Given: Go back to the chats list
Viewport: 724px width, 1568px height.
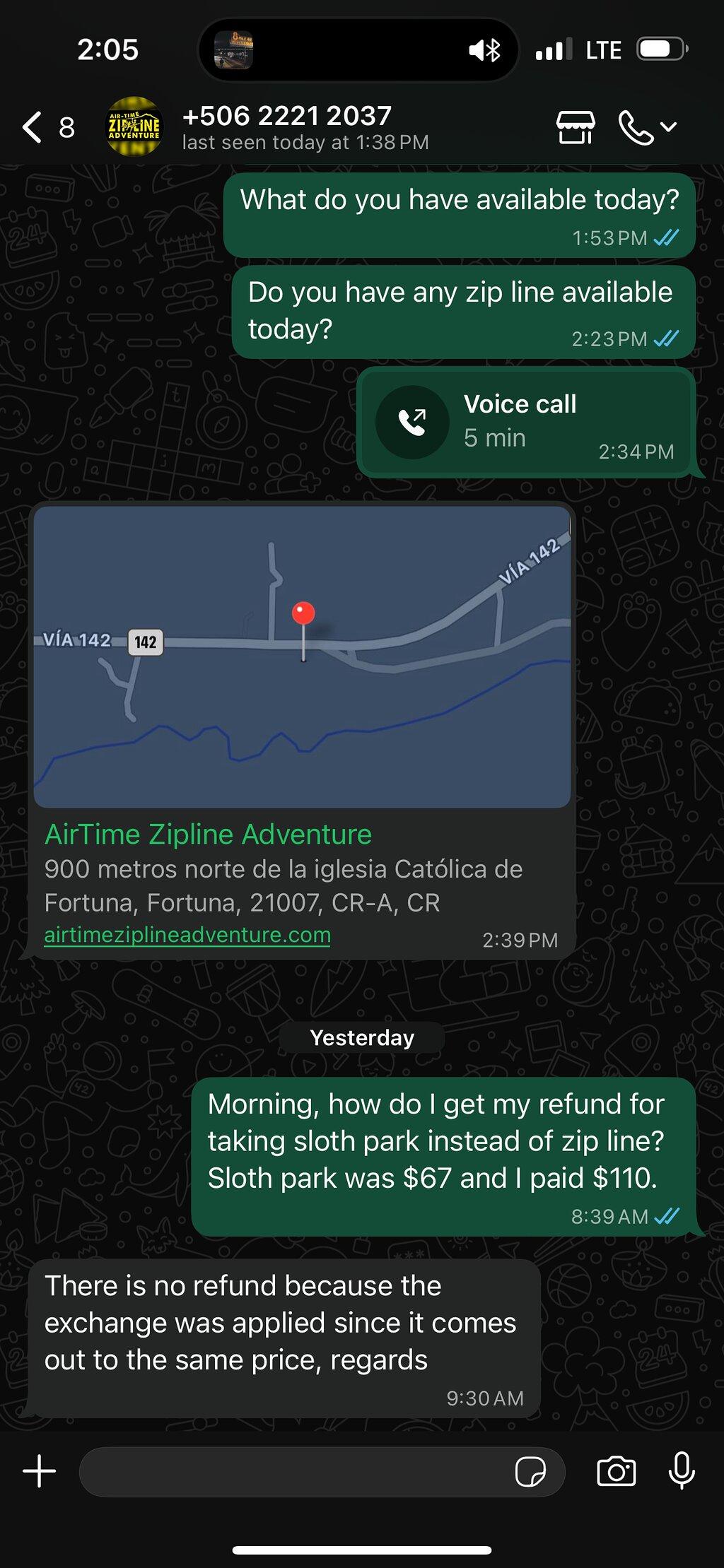Looking at the screenshot, I should (x=47, y=128).
